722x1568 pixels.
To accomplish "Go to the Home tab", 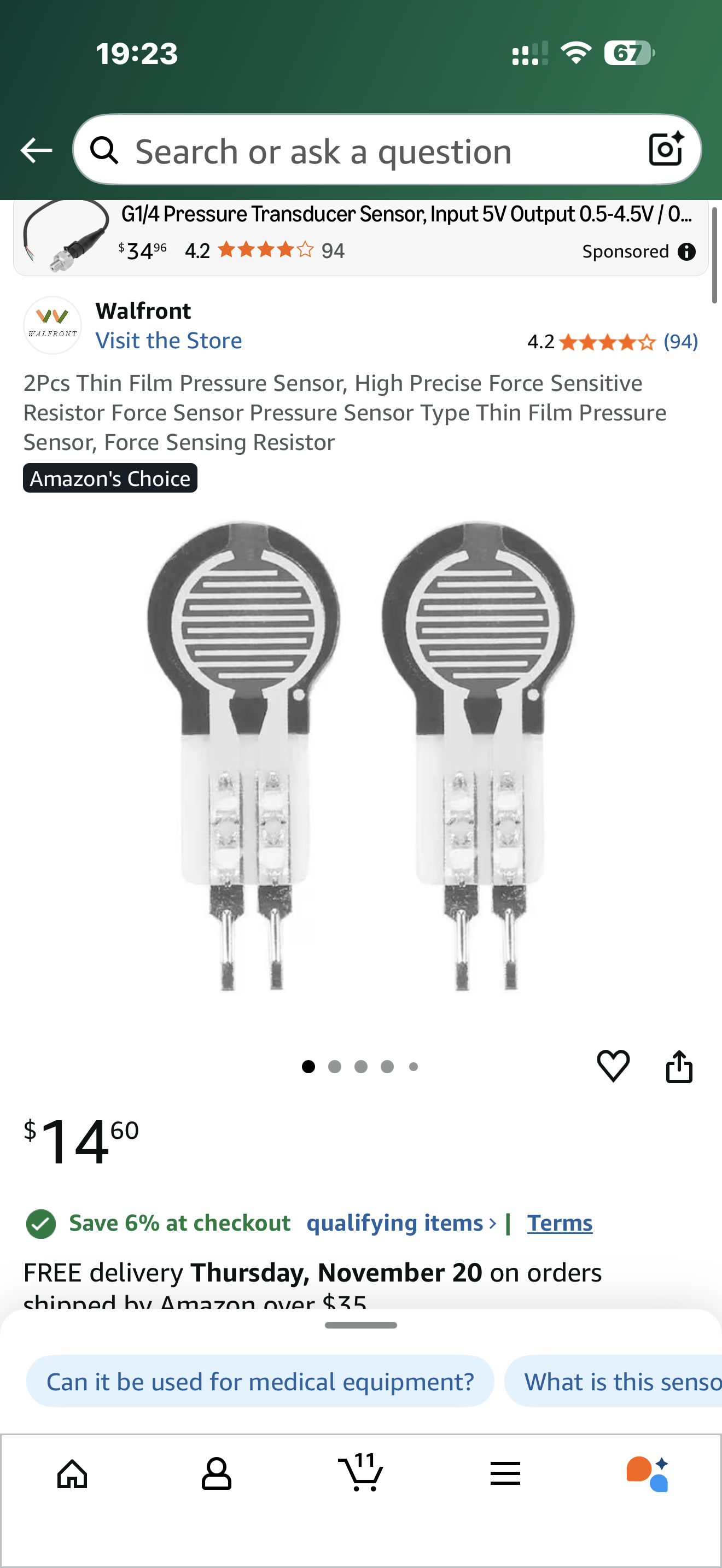I will coord(72,1473).
